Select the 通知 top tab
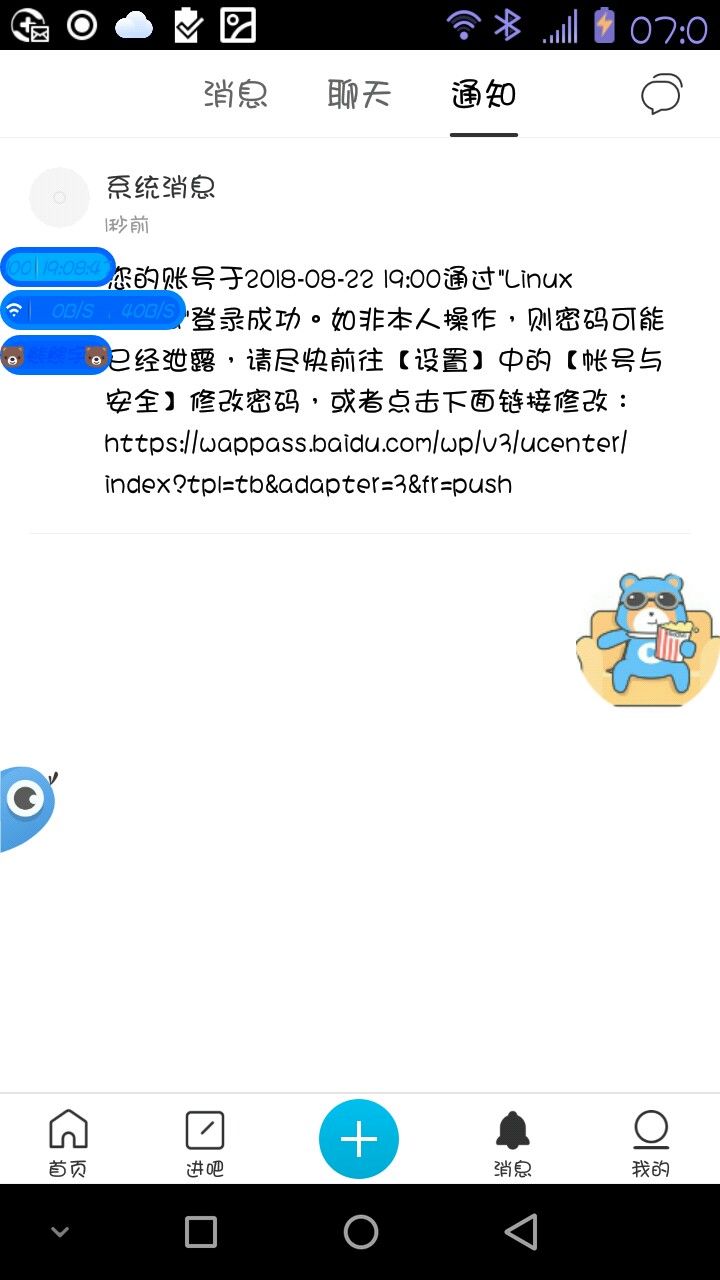 coord(483,95)
